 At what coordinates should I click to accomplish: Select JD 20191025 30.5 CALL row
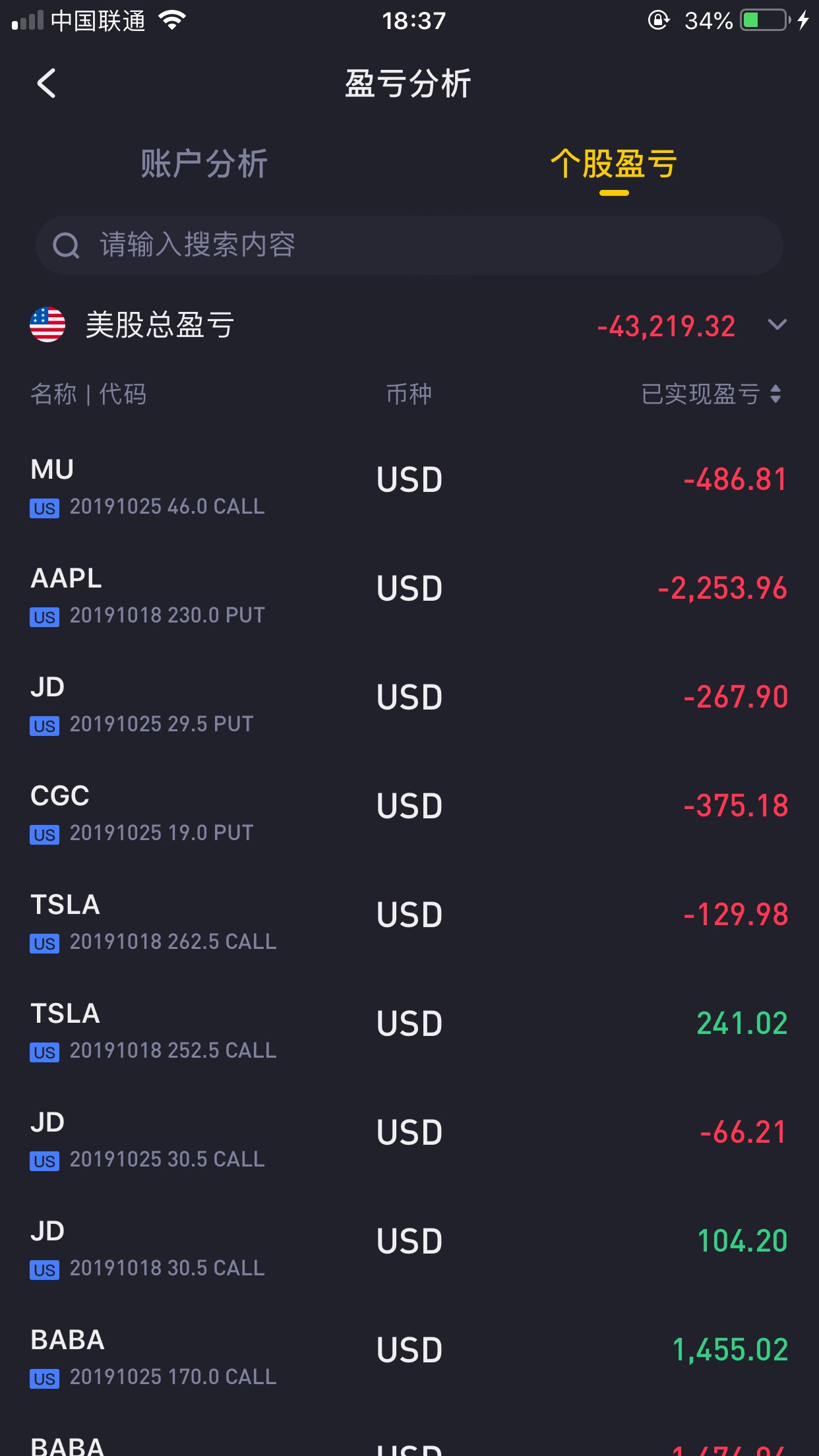(409, 1139)
